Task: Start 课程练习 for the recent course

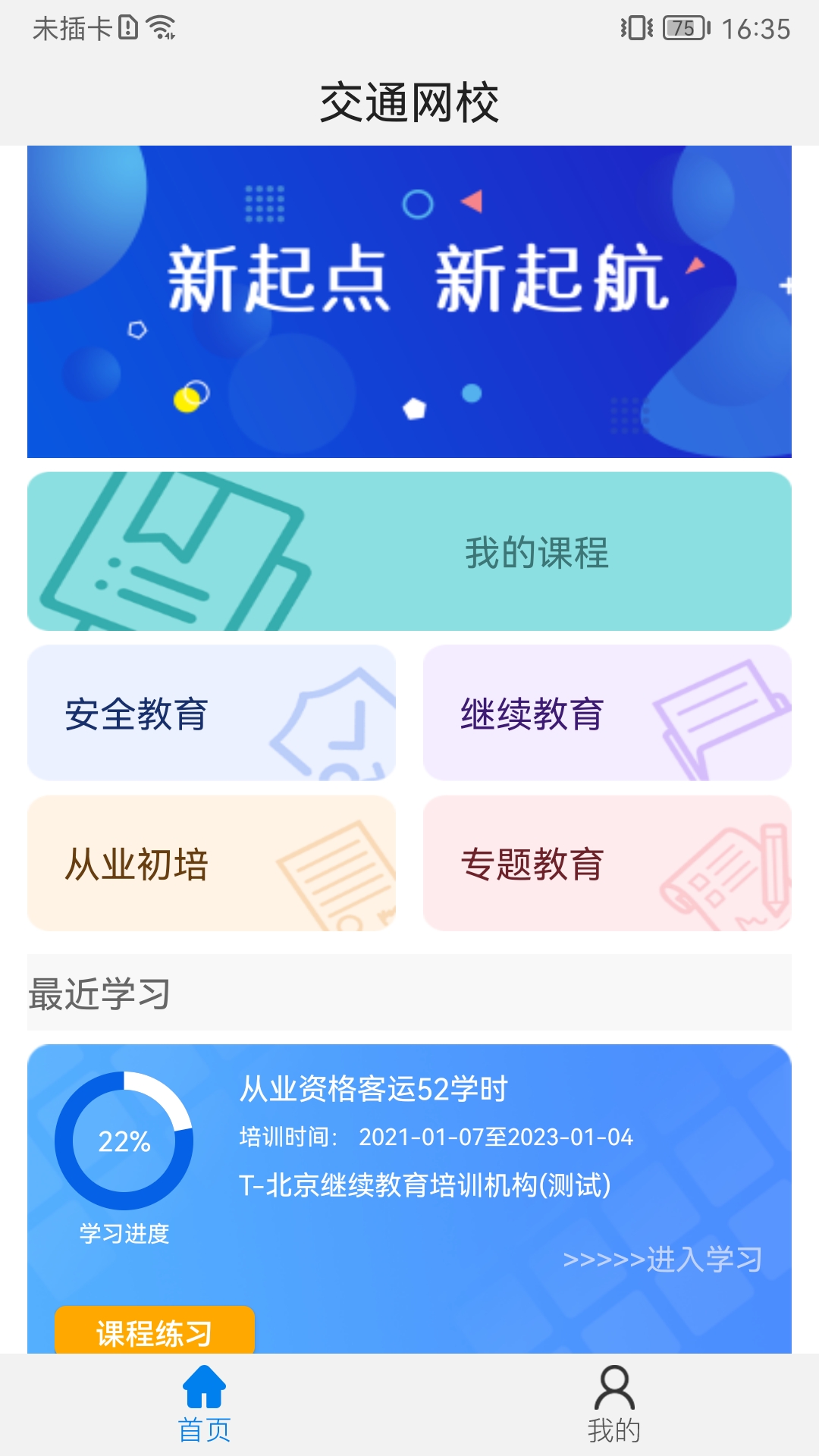Action: 155,1330
